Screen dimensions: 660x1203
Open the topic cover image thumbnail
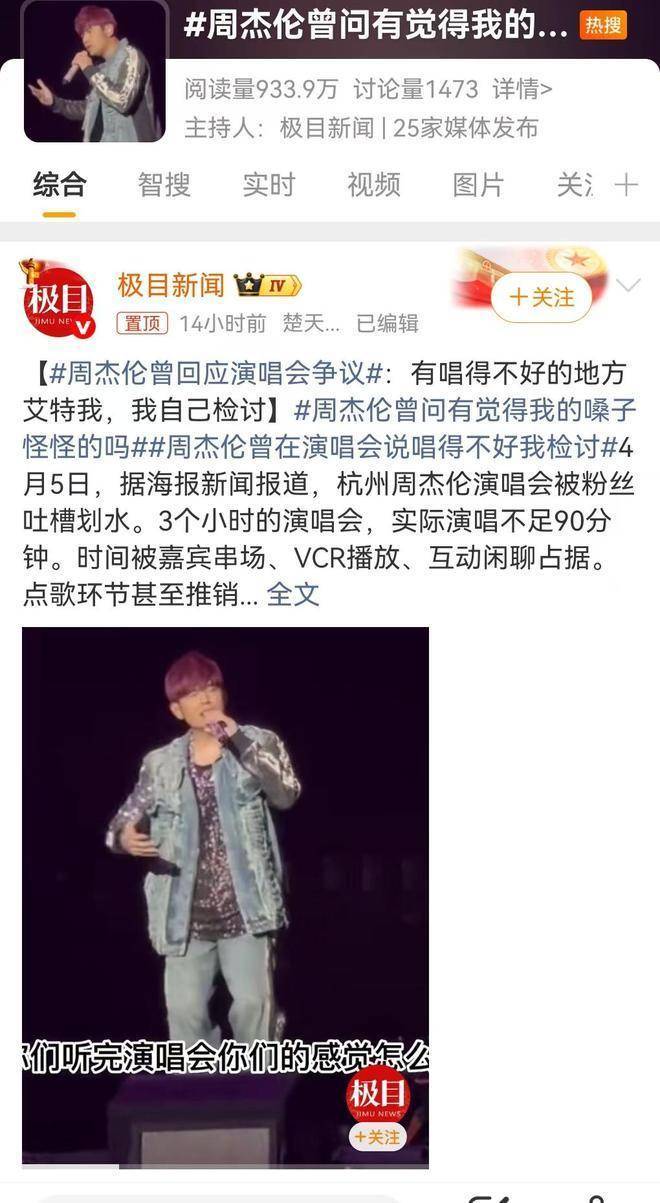[x=95, y=72]
